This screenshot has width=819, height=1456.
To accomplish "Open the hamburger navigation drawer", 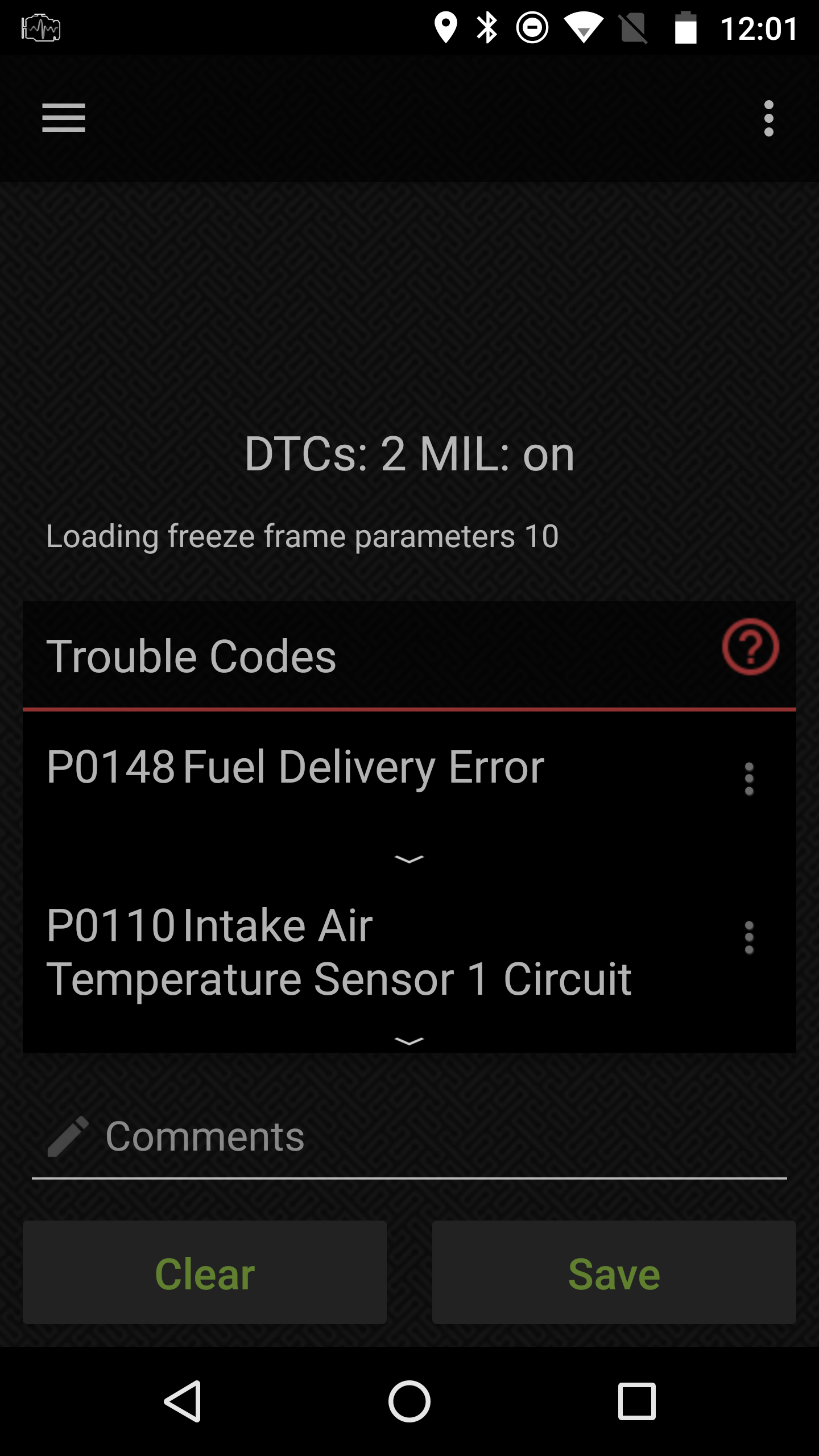I will click(x=64, y=118).
